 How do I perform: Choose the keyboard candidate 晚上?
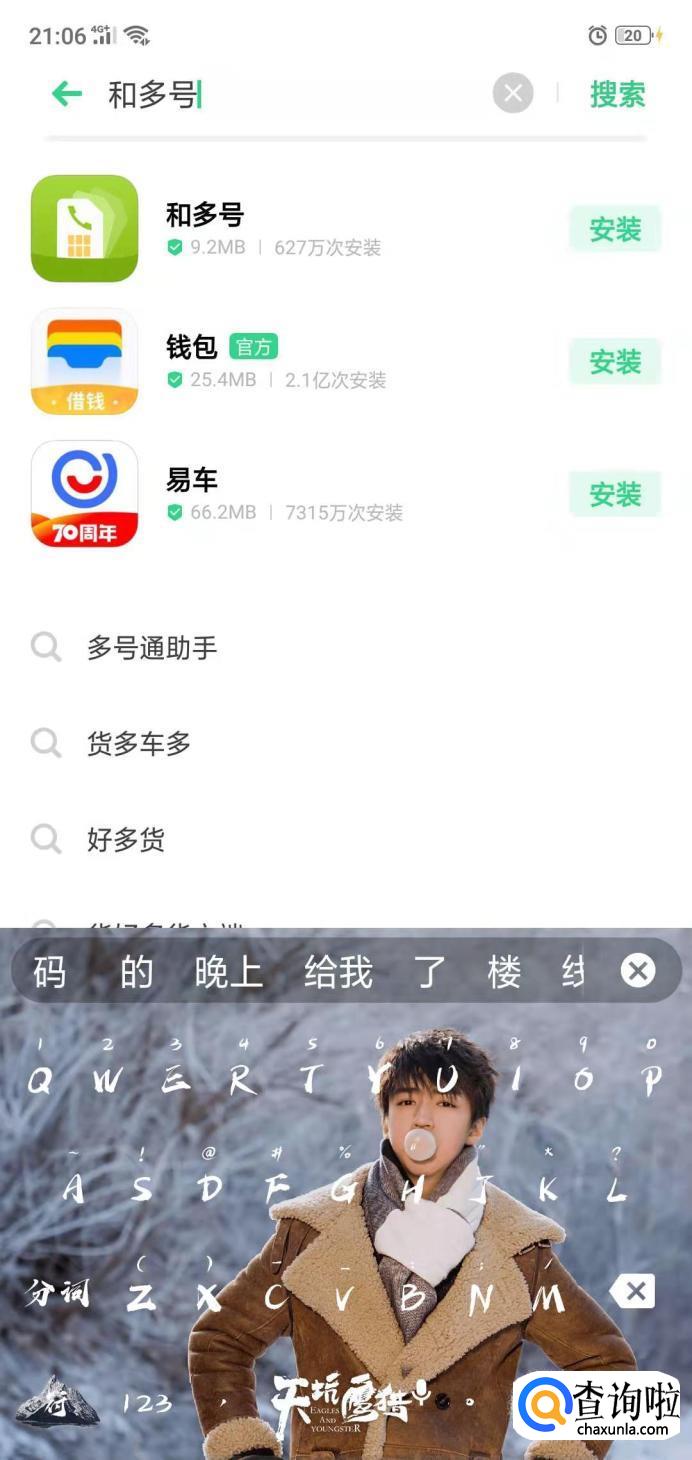(229, 971)
